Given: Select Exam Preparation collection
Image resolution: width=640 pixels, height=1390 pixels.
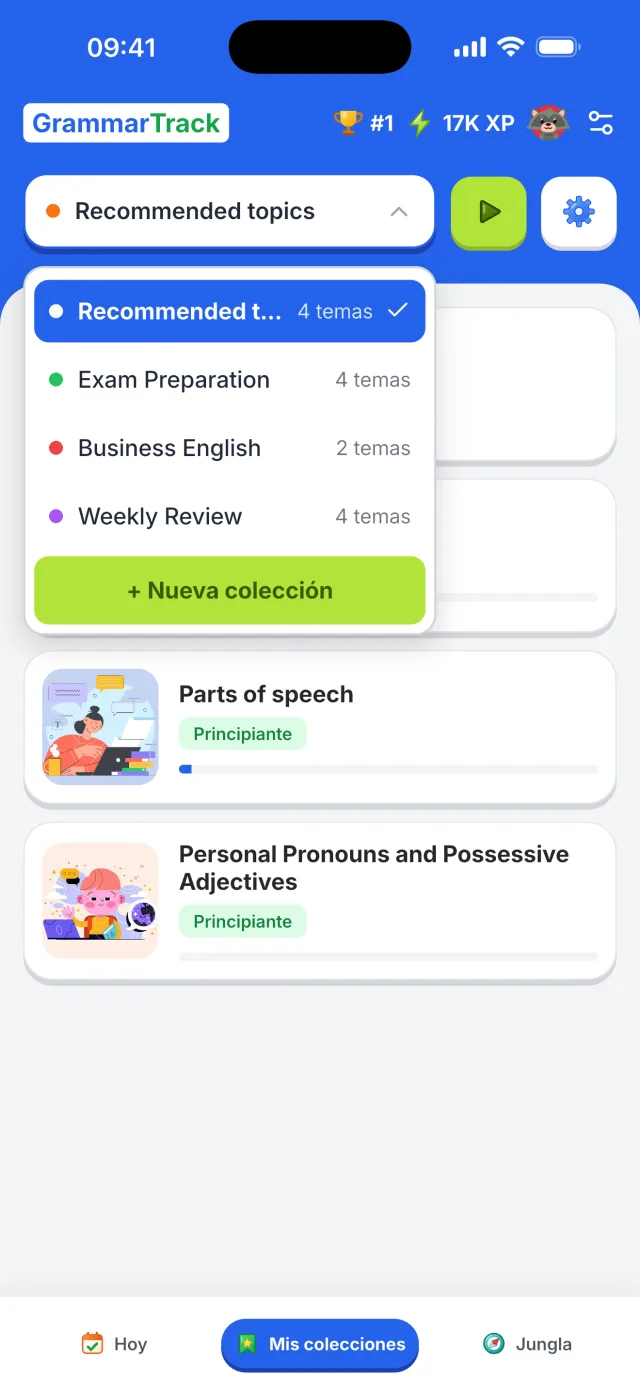Looking at the screenshot, I should point(230,380).
